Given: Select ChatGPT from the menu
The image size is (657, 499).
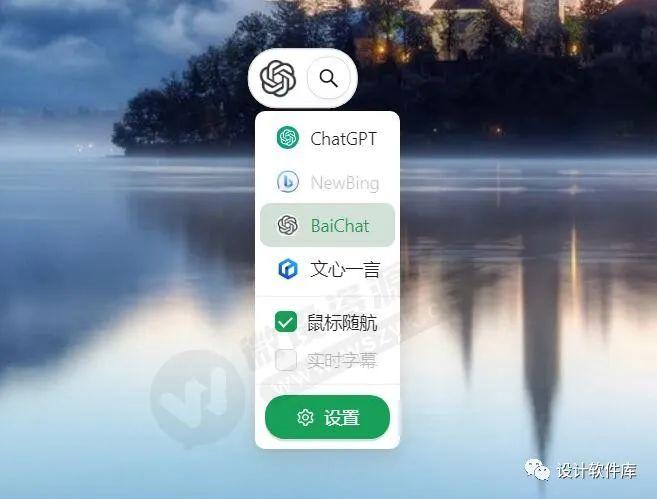Looking at the screenshot, I should coord(327,139).
